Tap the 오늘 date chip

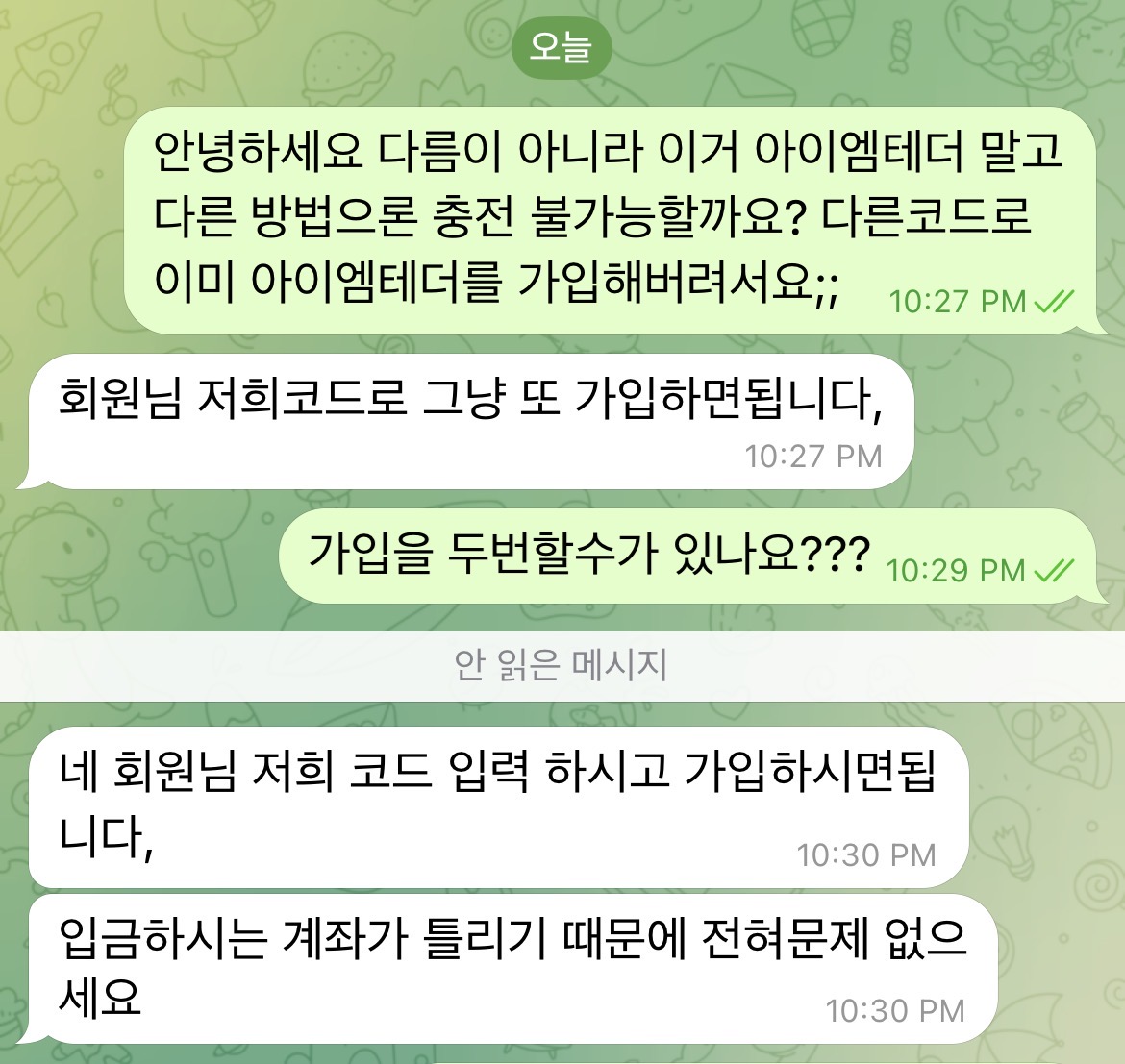(562, 46)
